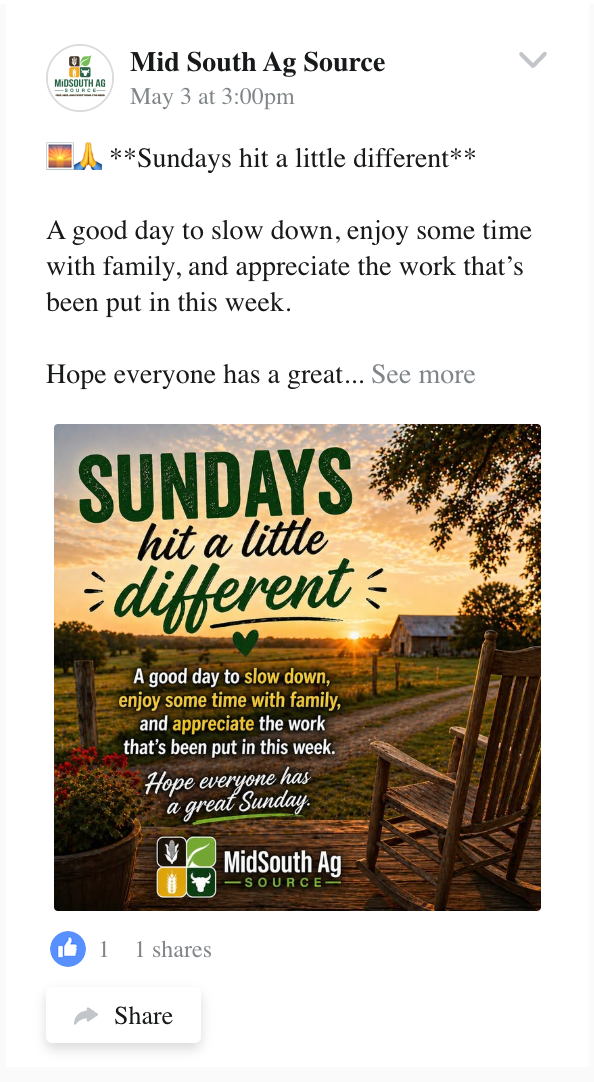Expand the post with See more

click(423, 374)
